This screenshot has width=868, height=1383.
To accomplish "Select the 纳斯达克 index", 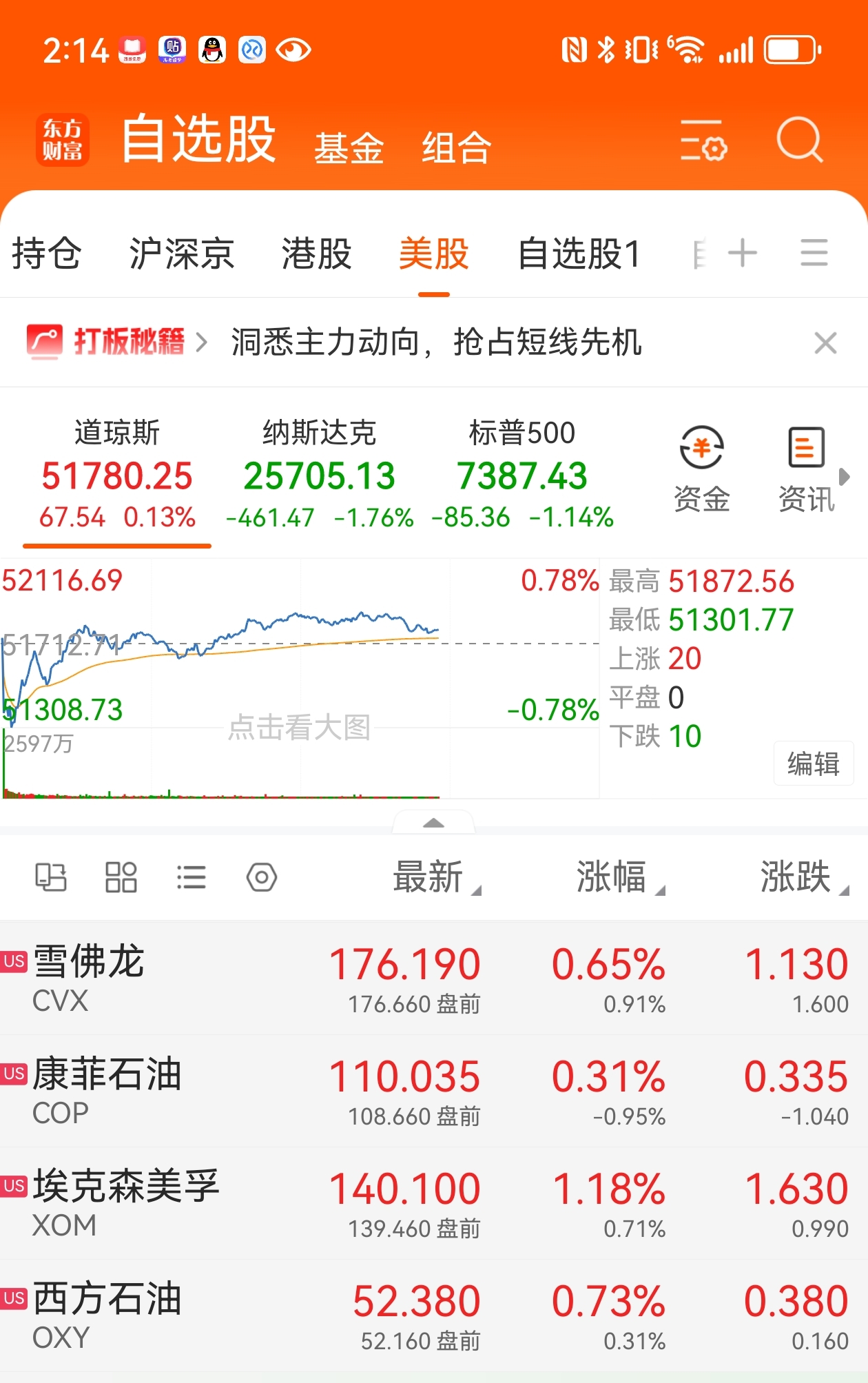I will tap(320, 475).
